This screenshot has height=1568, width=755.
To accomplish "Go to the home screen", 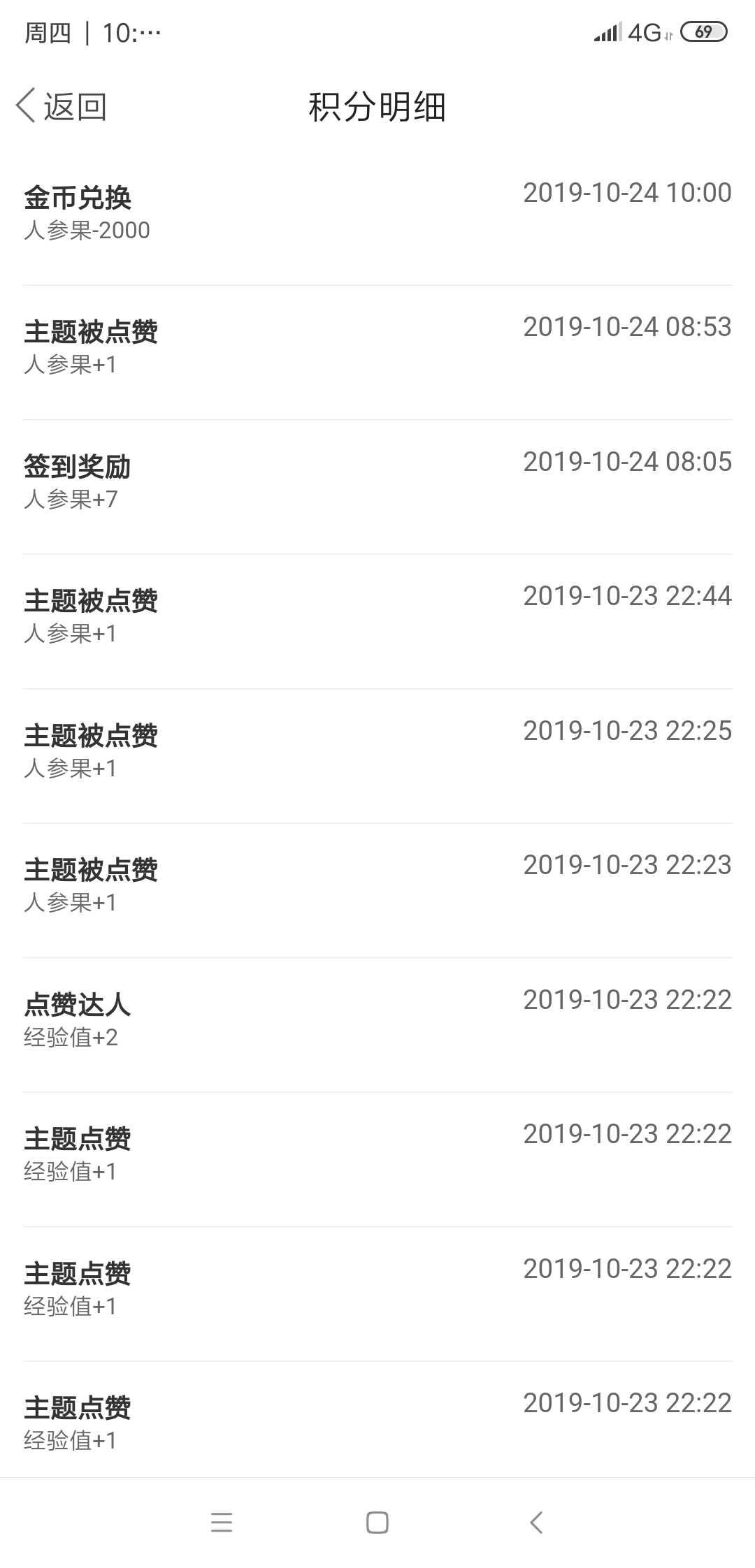I will [x=377, y=1522].
